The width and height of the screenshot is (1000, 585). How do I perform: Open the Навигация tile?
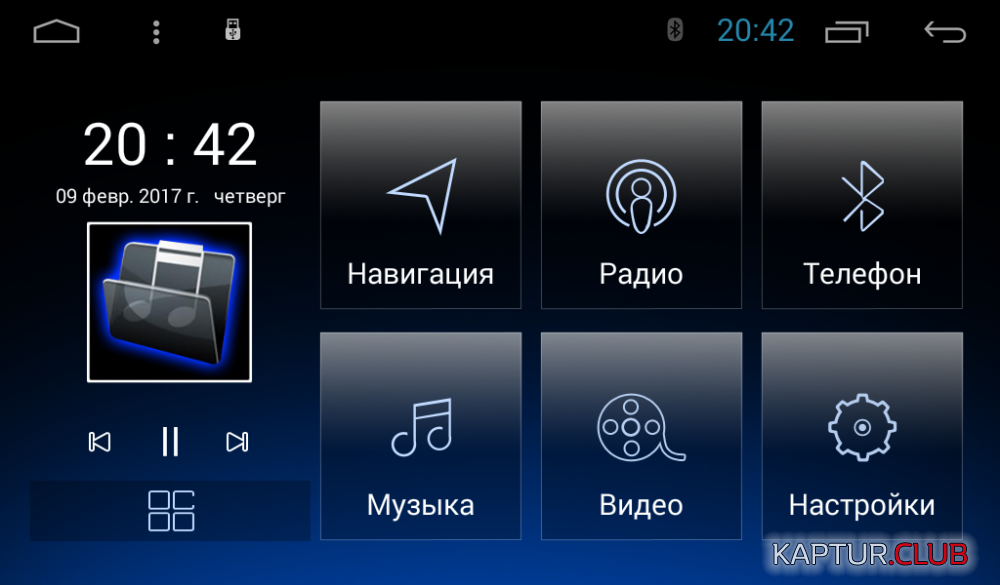click(420, 205)
